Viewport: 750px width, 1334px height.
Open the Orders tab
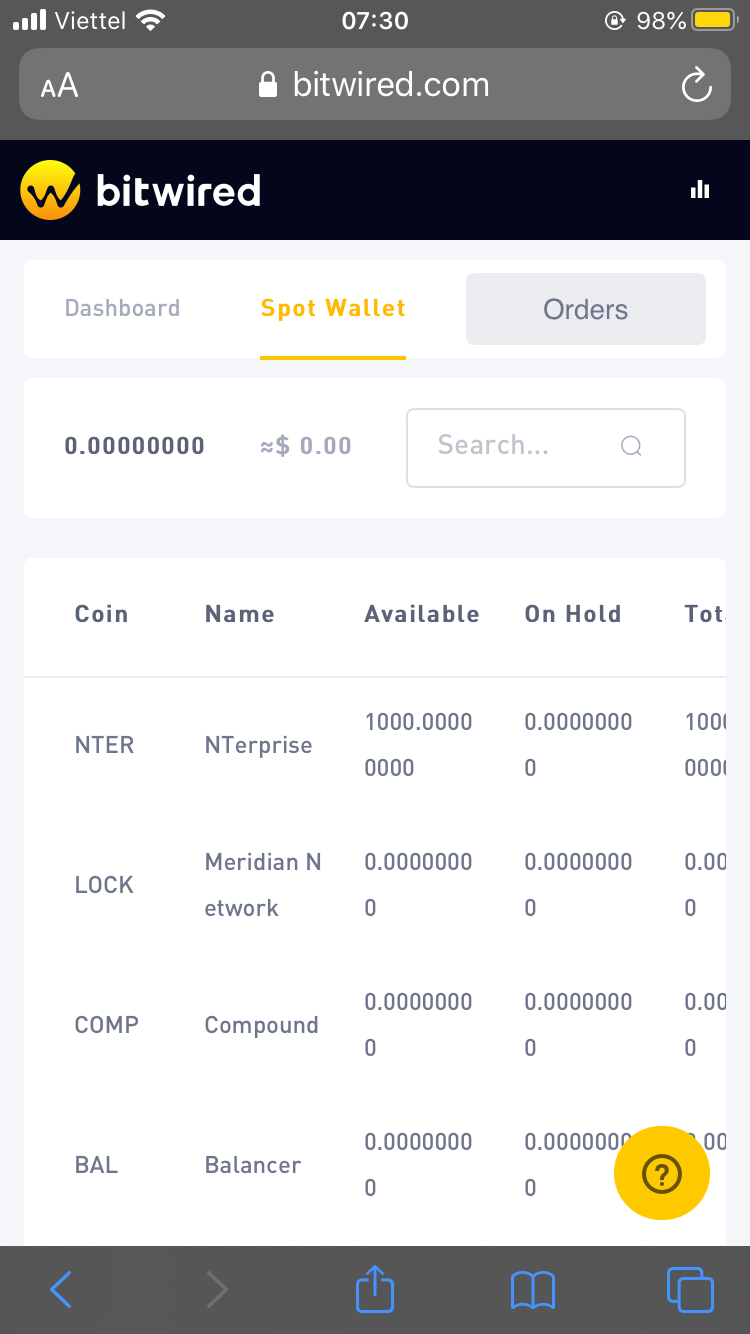click(x=586, y=309)
